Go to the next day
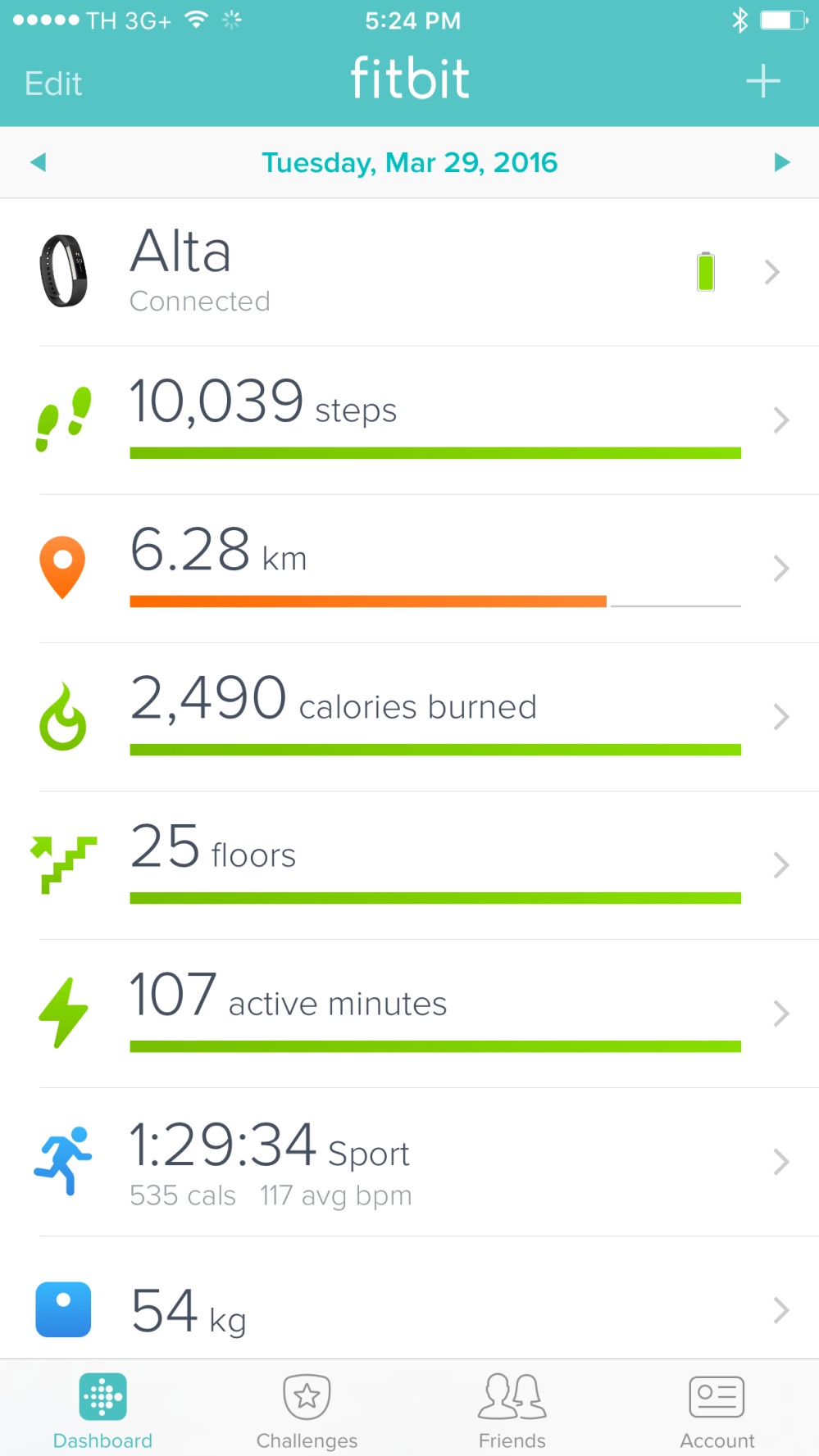Viewport: 819px width, 1456px height. [x=782, y=162]
